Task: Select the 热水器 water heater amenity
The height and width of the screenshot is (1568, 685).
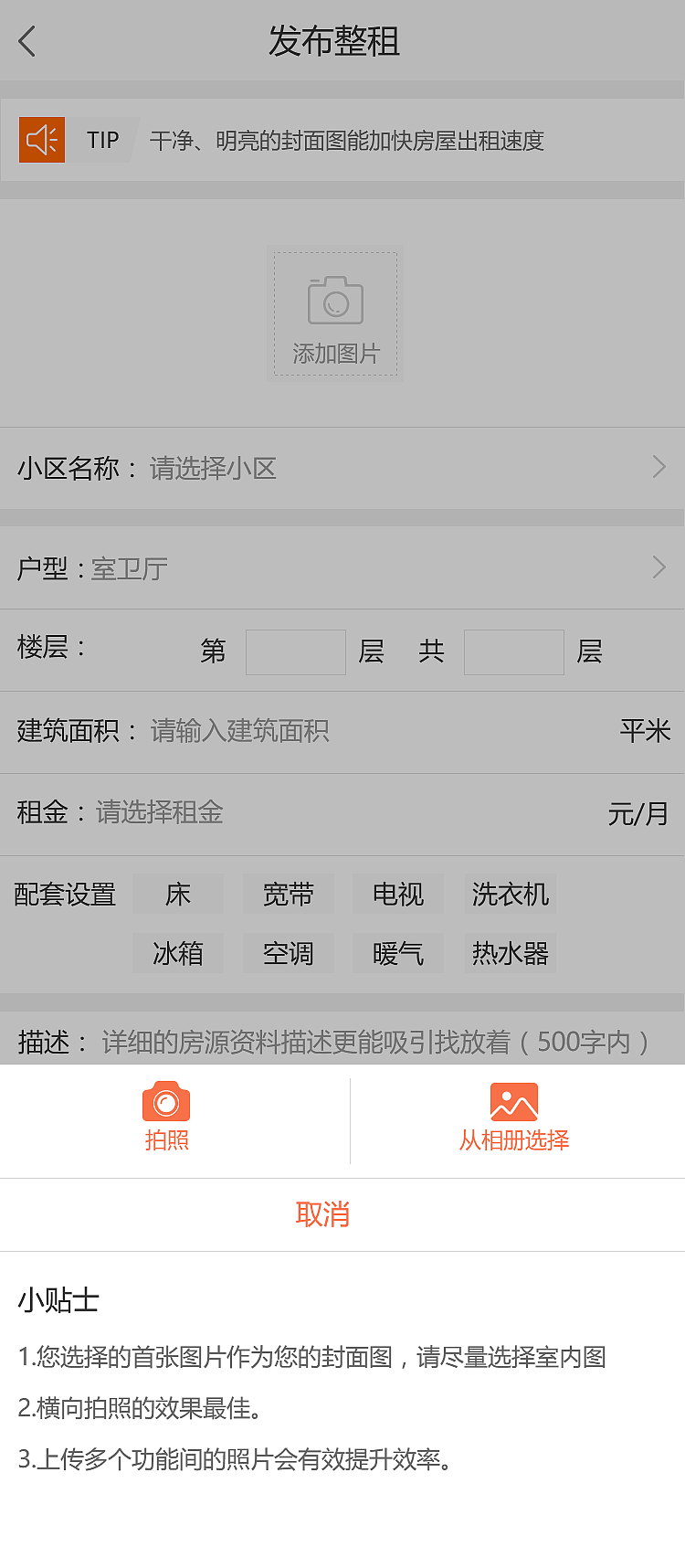Action: tap(509, 953)
